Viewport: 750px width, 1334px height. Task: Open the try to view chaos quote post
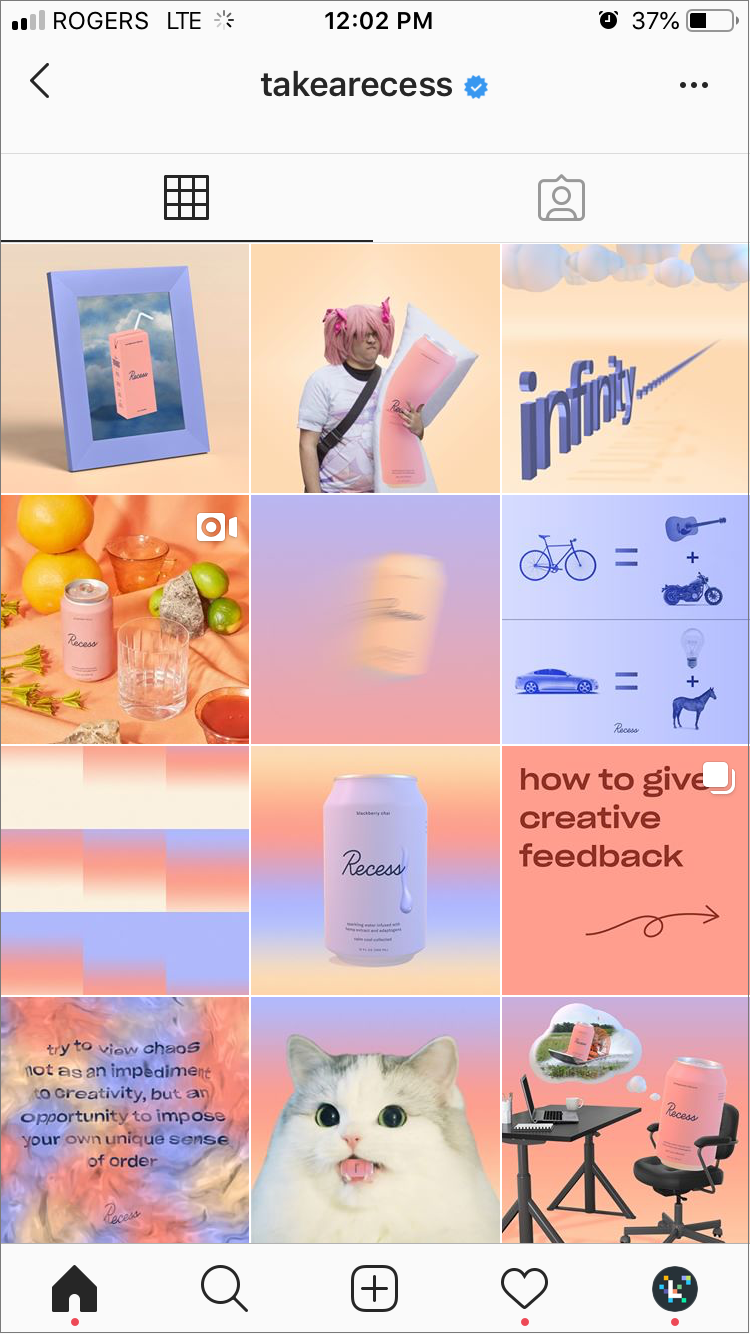pos(125,1120)
